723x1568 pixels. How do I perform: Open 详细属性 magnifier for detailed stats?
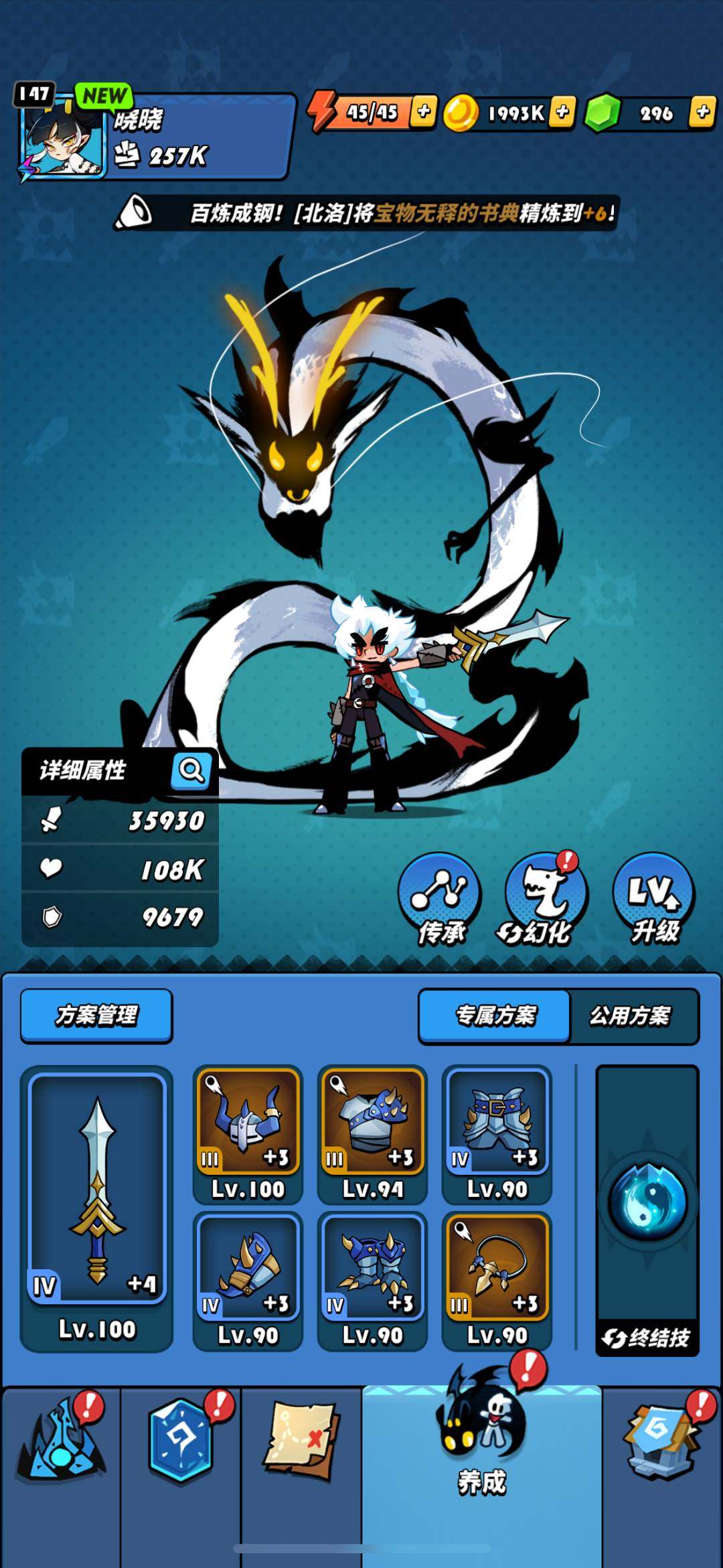click(x=191, y=771)
